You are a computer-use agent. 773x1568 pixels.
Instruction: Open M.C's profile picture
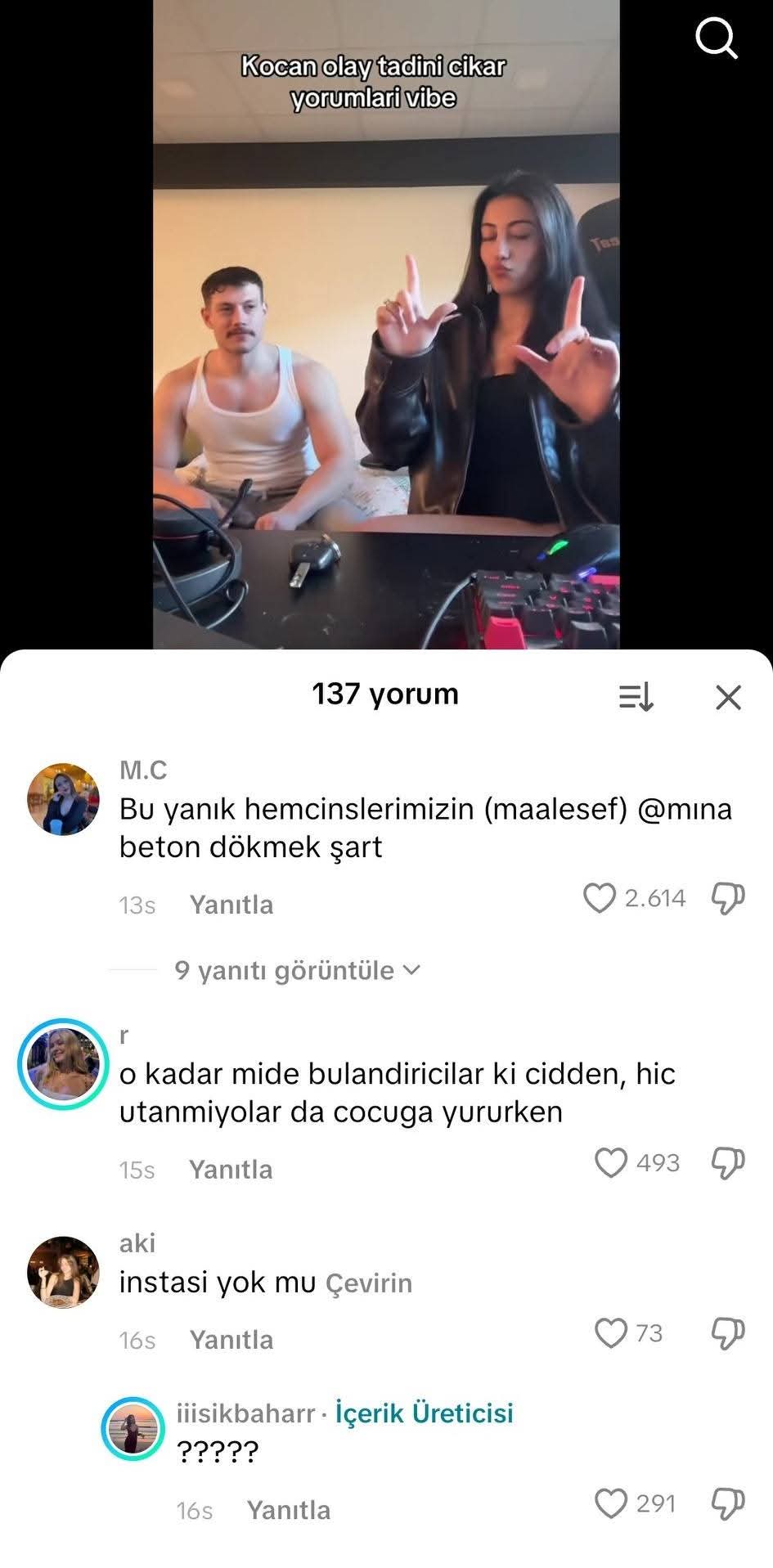(x=63, y=799)
